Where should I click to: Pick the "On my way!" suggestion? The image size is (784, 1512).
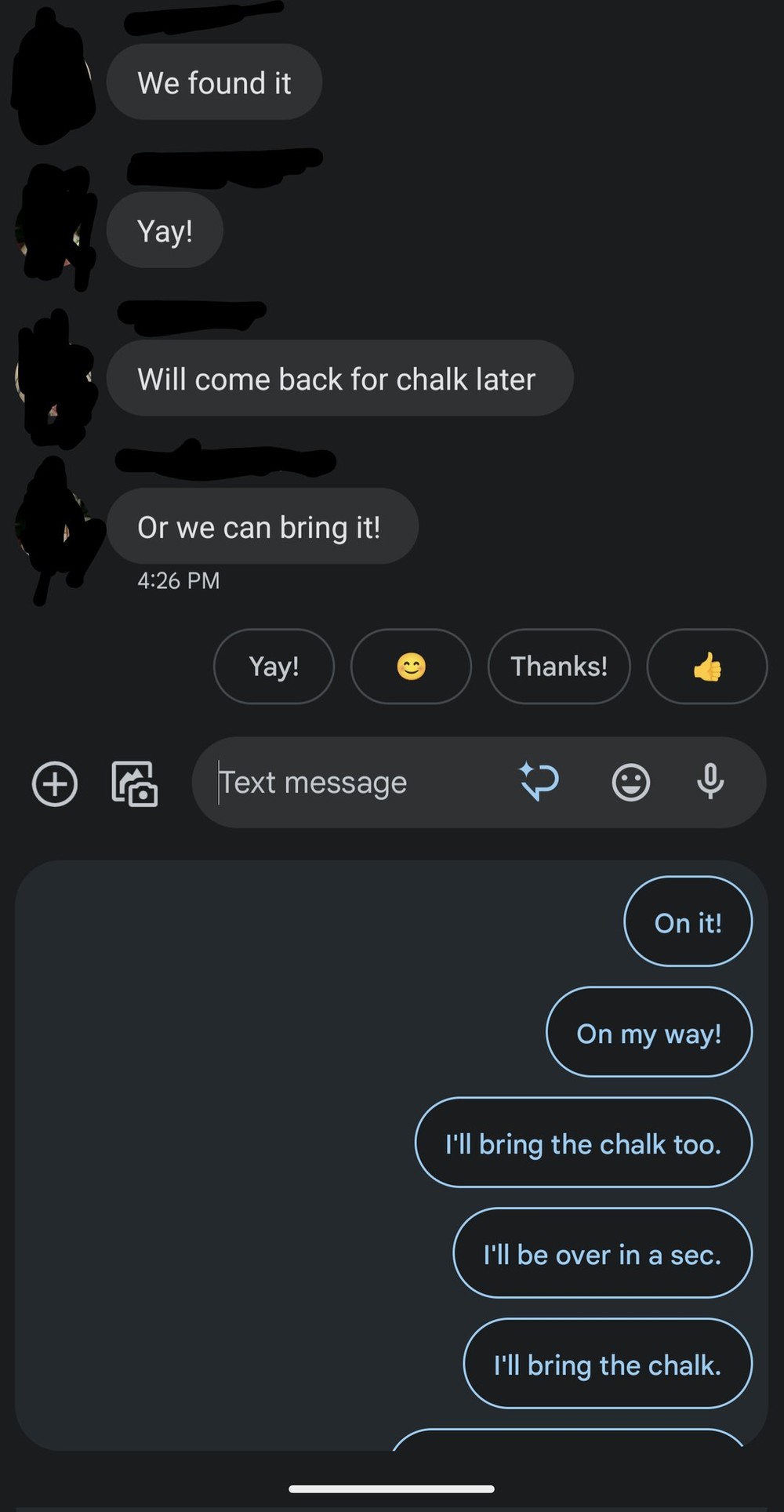[x=648, y=1033]
